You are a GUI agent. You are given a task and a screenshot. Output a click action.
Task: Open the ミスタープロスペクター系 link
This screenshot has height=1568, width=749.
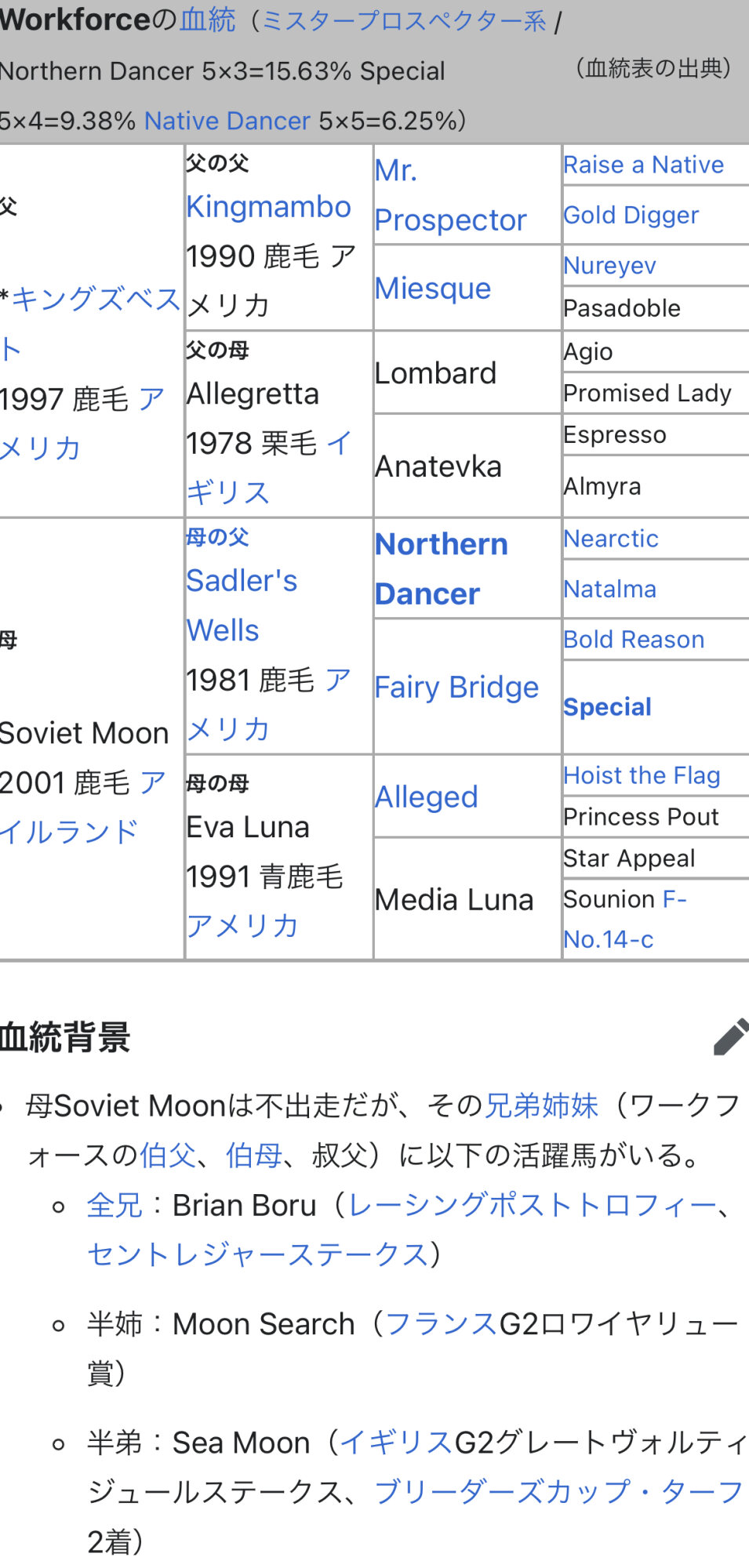click(x=403, y=21)
